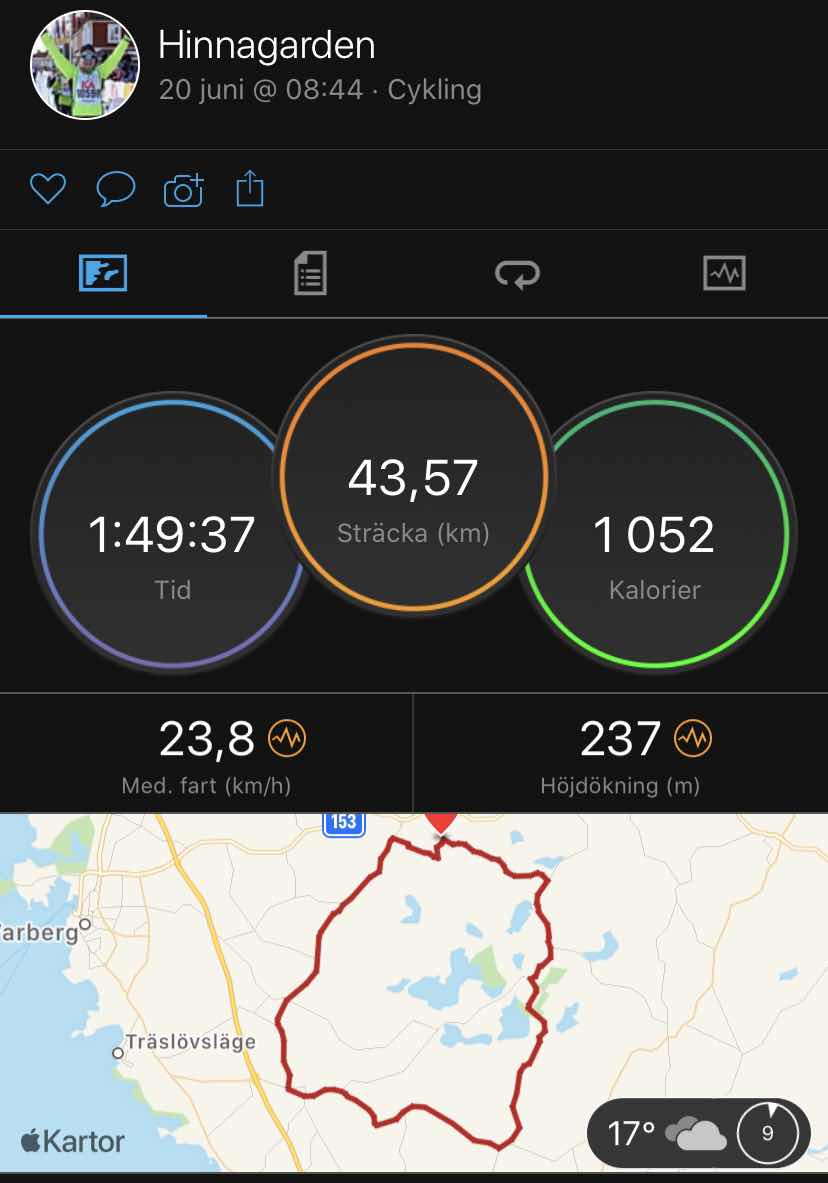The width and height of the screenshot is (828, 1183).
Task: Open the profile picture of the rider
Action: pyautogui.click(x=83, y=65)
